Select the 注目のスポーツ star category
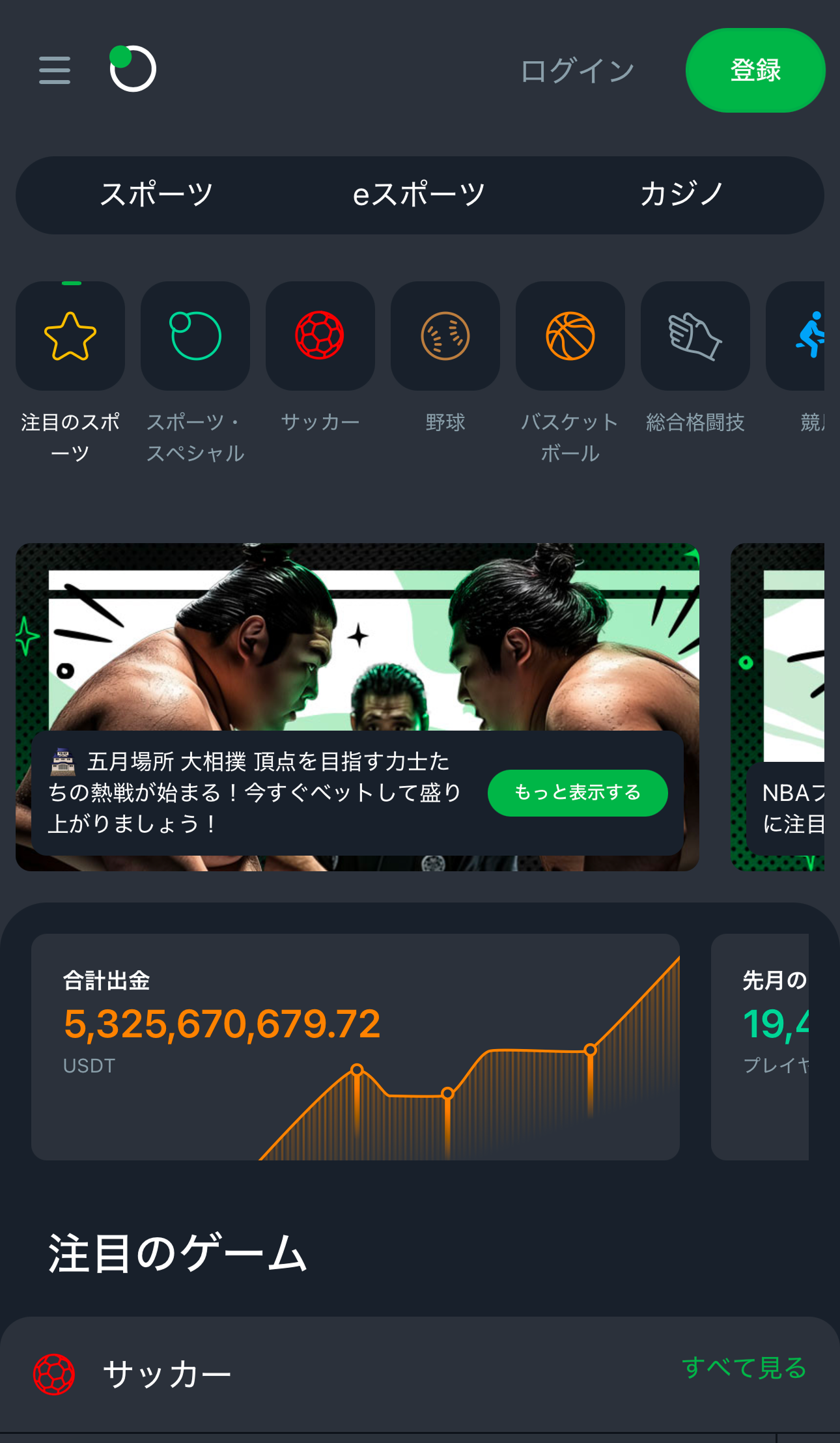This screenshot has width=840, height=1443. 70,336
